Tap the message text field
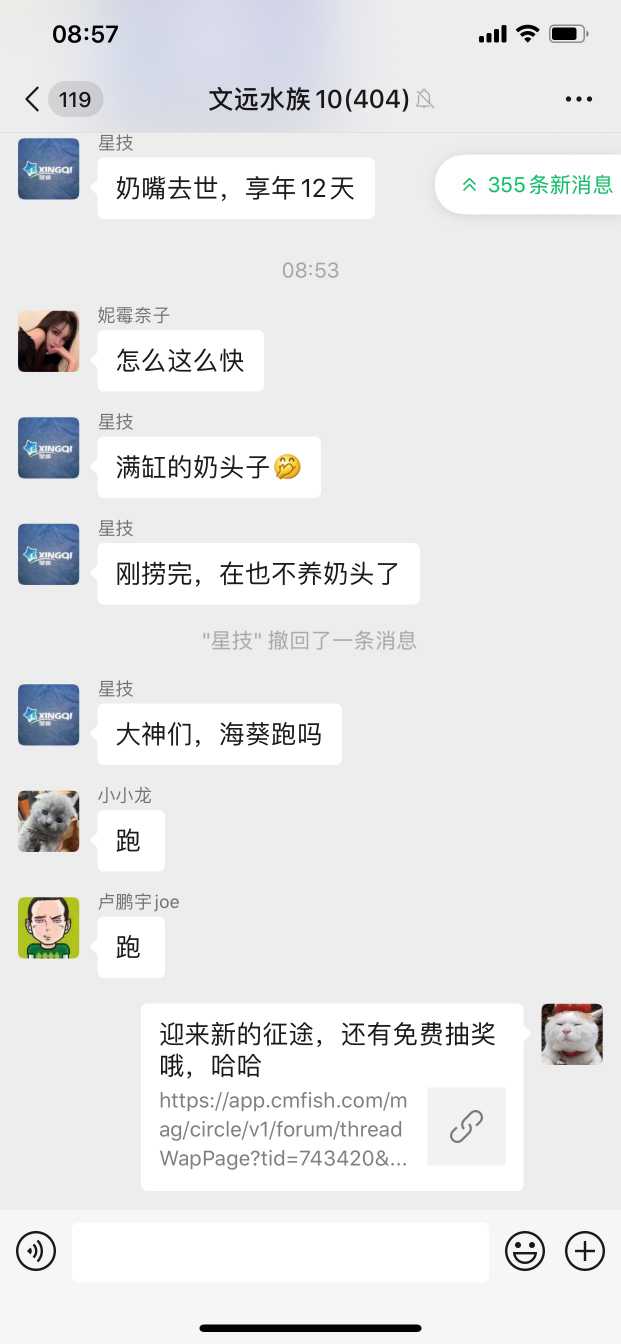Viewport: 621px width, 1344px height. pyautogui.click(x=280, y=1251)
